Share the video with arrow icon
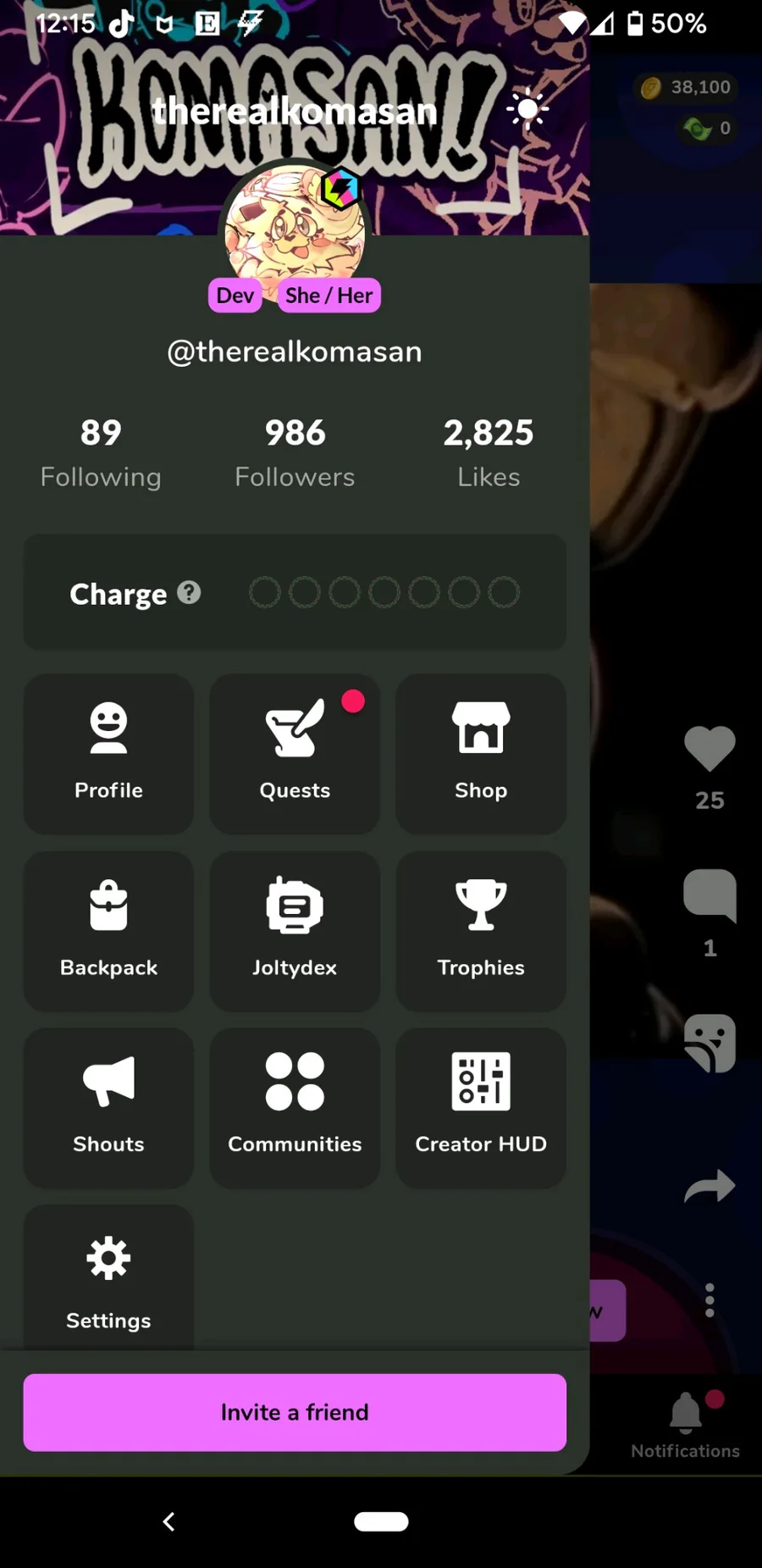This screenshot has height=1568, width=762. (x=710, y=1186)
